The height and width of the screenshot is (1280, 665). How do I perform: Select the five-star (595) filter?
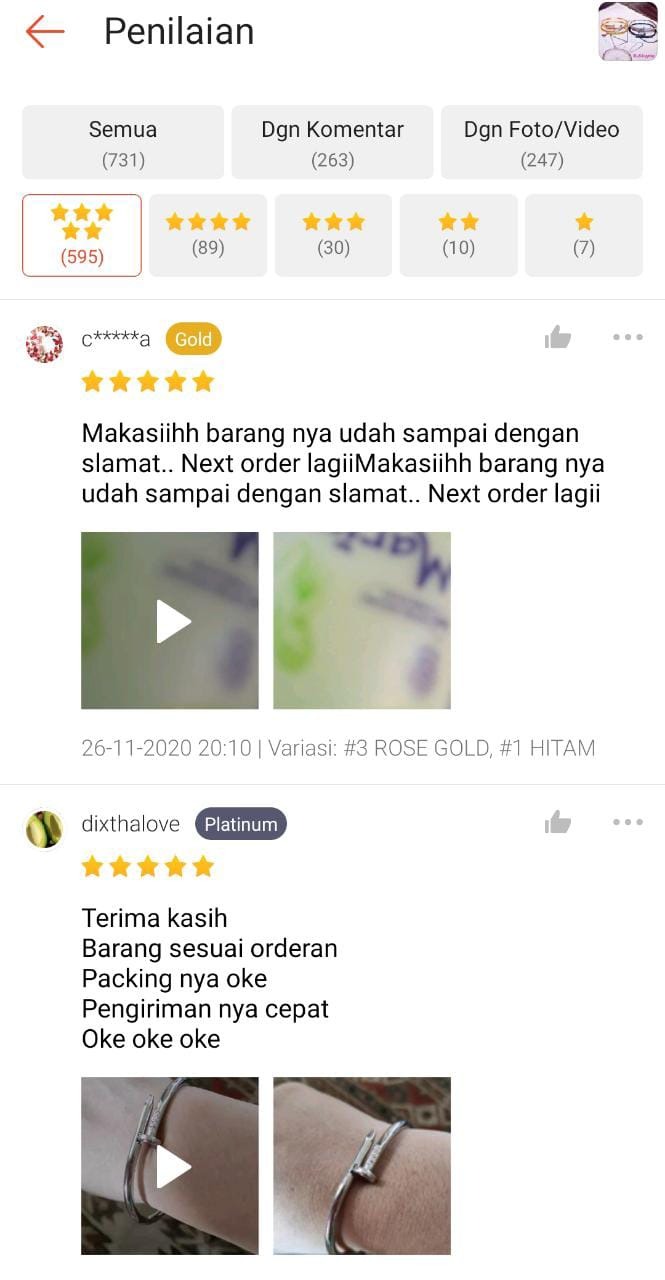coord(82,235)
